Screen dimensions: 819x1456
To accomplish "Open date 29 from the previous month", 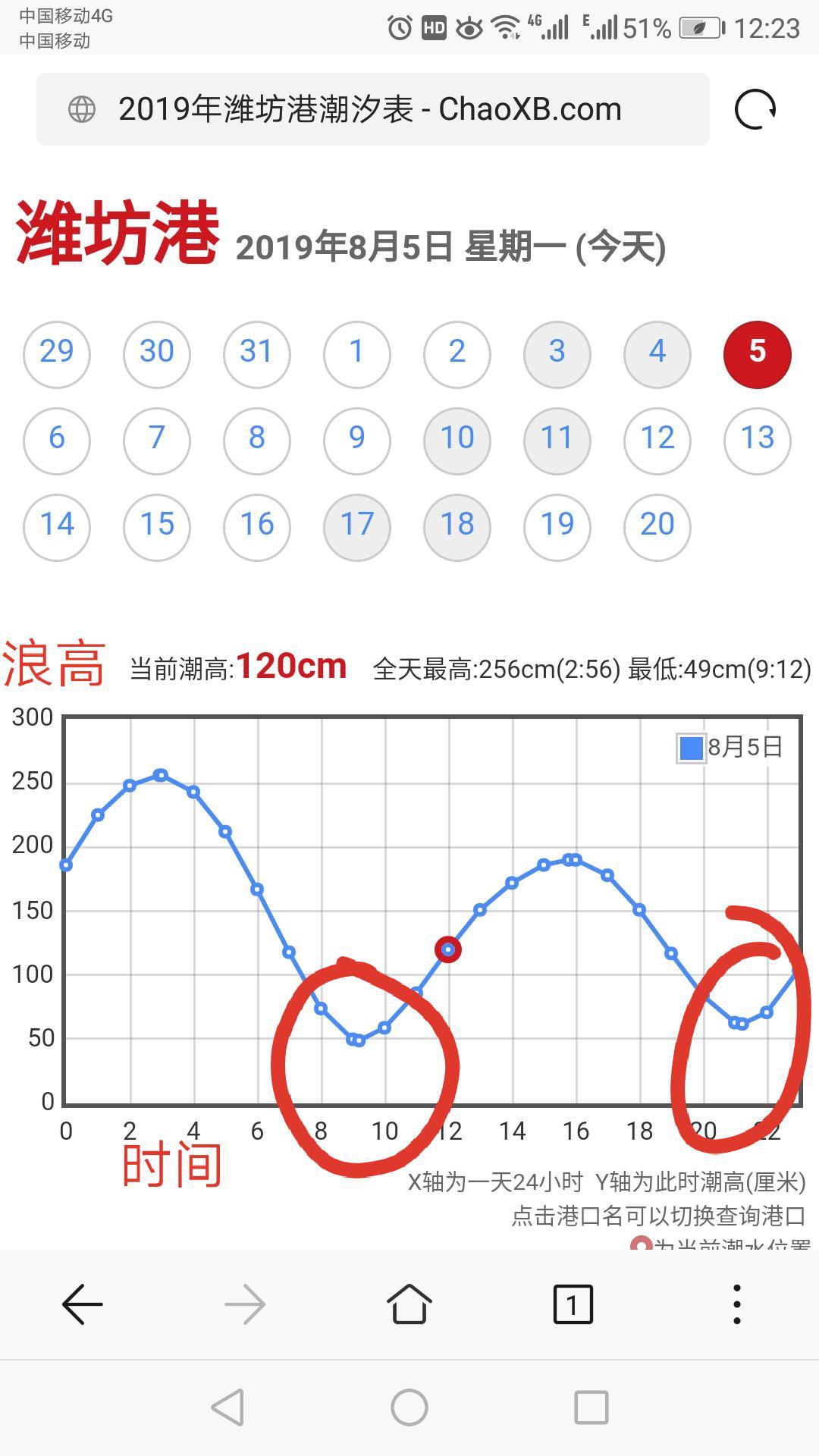I will pyautogui.click(x=56, y=353).
